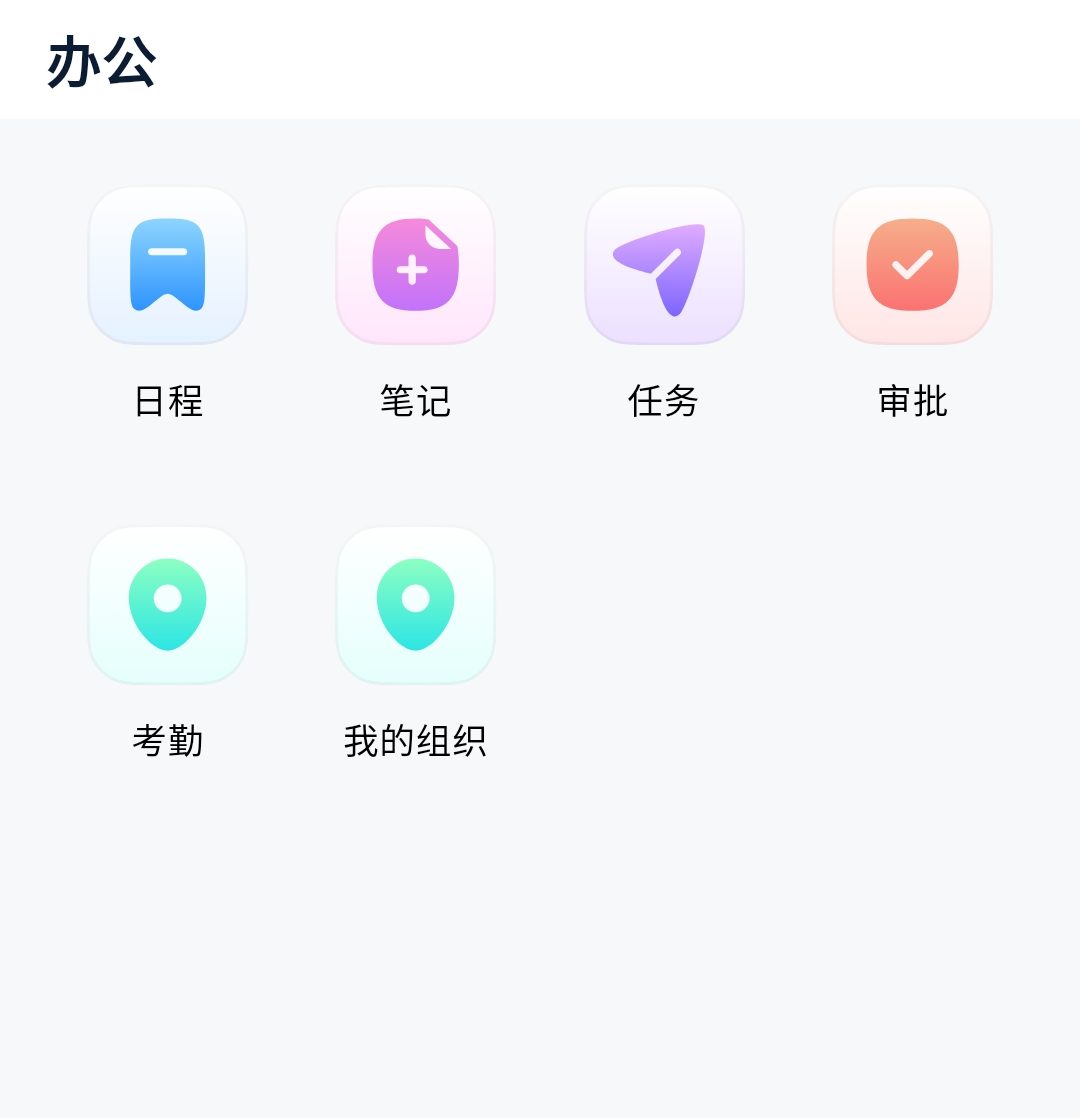Screen dimensions: 1080x1118
Task: Tap the pink note-with-plus icon
Action: tap(415, 266)
